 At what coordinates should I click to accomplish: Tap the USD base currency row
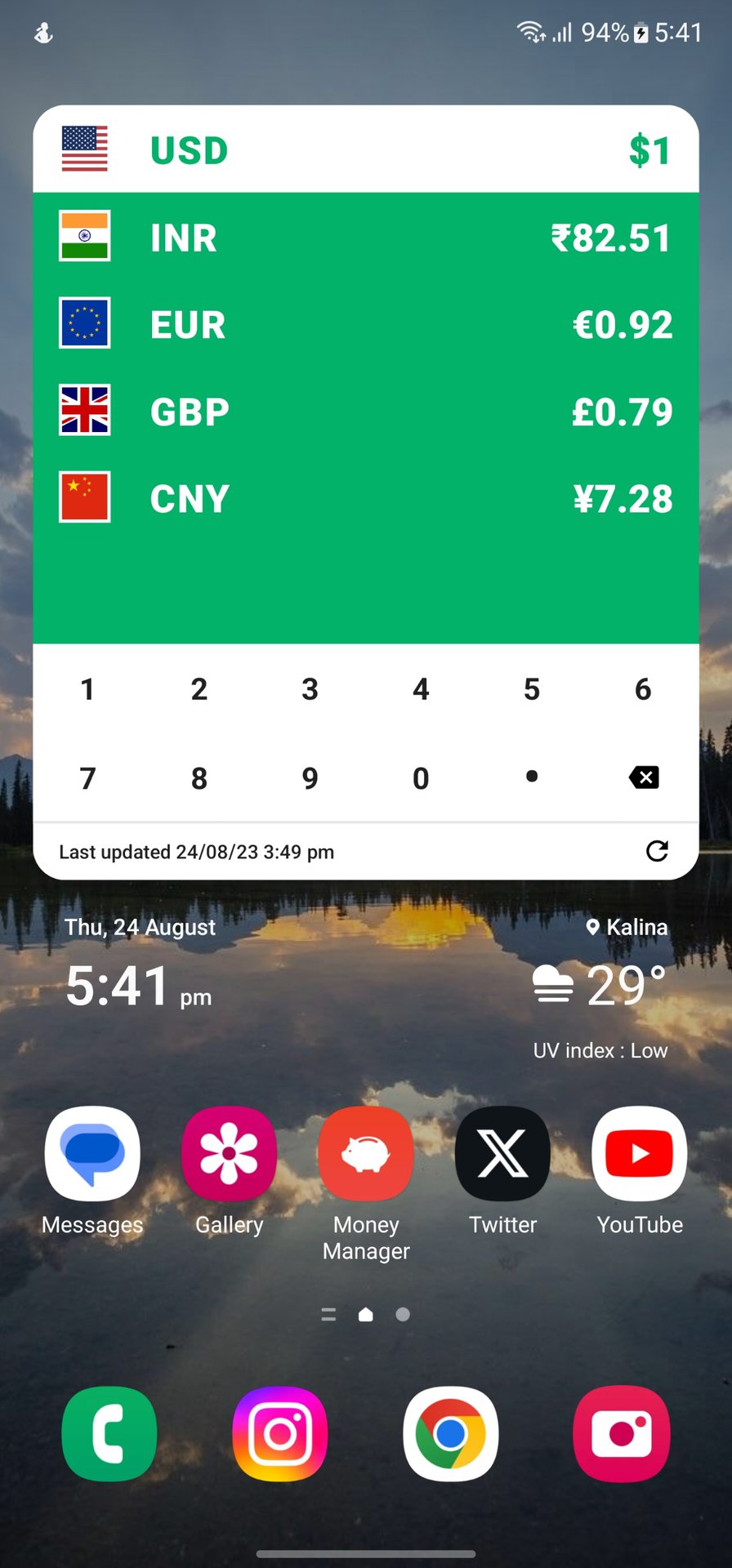pos(366,149)
